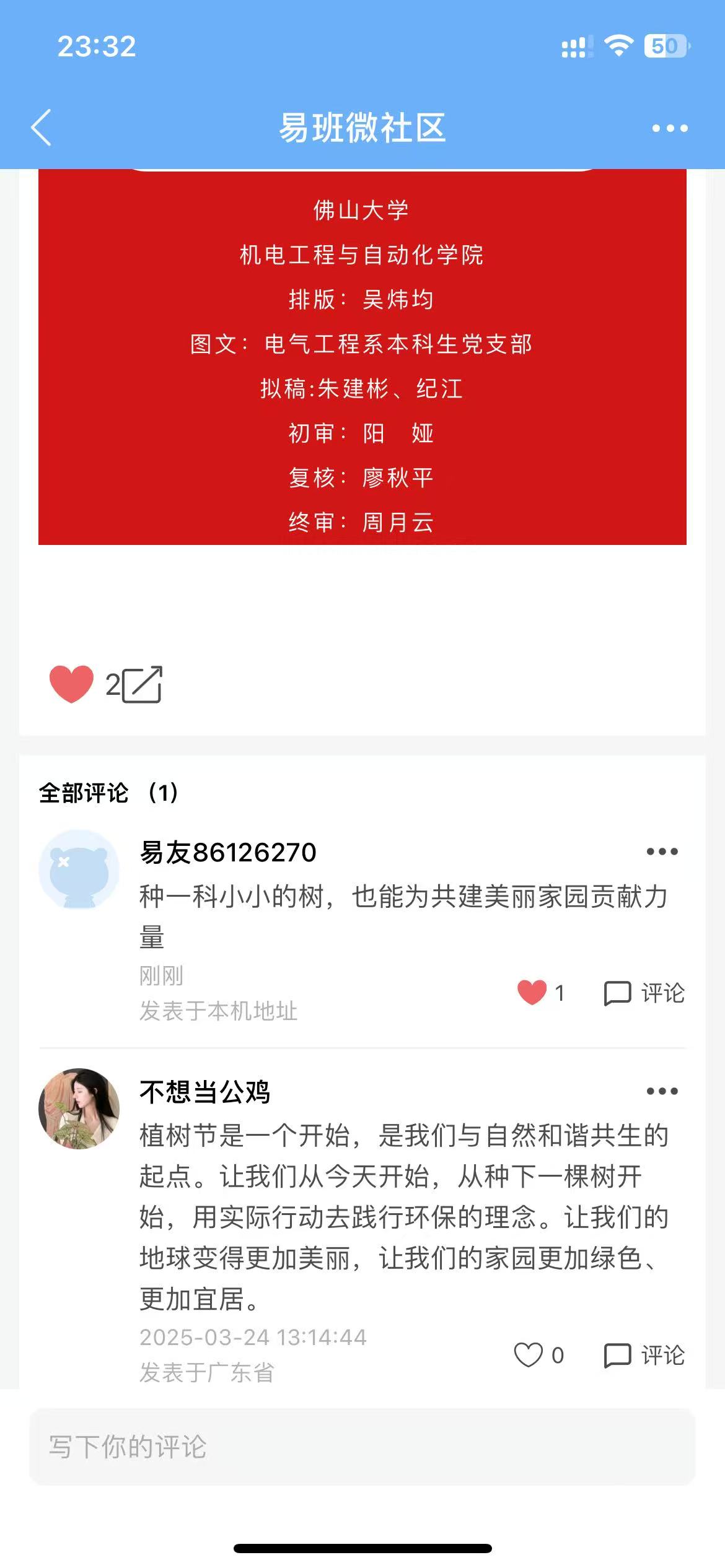Share the post with the share icon
Image resolution: width=725 pixels, height=1568 pixels.
click(143, 685)
